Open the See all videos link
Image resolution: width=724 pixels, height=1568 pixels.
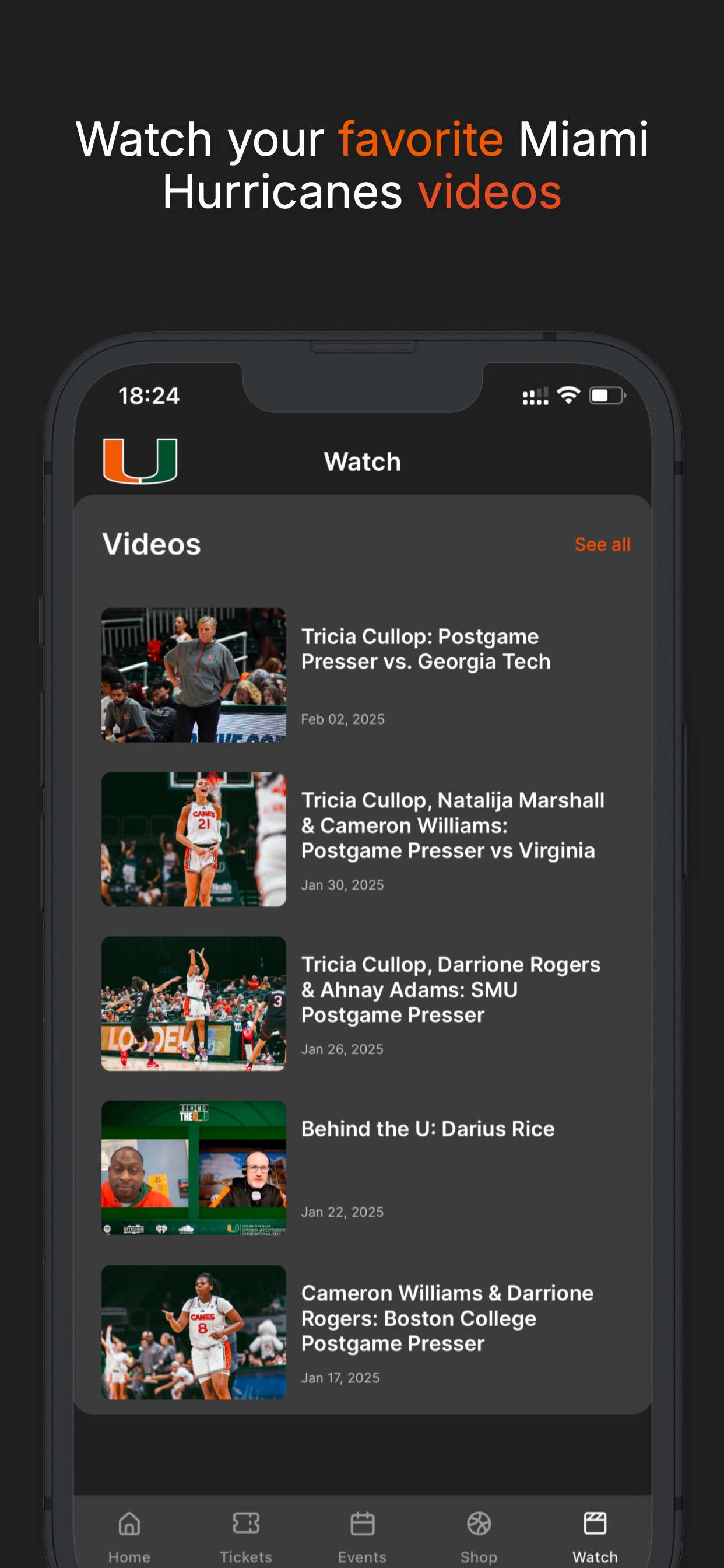602,544
